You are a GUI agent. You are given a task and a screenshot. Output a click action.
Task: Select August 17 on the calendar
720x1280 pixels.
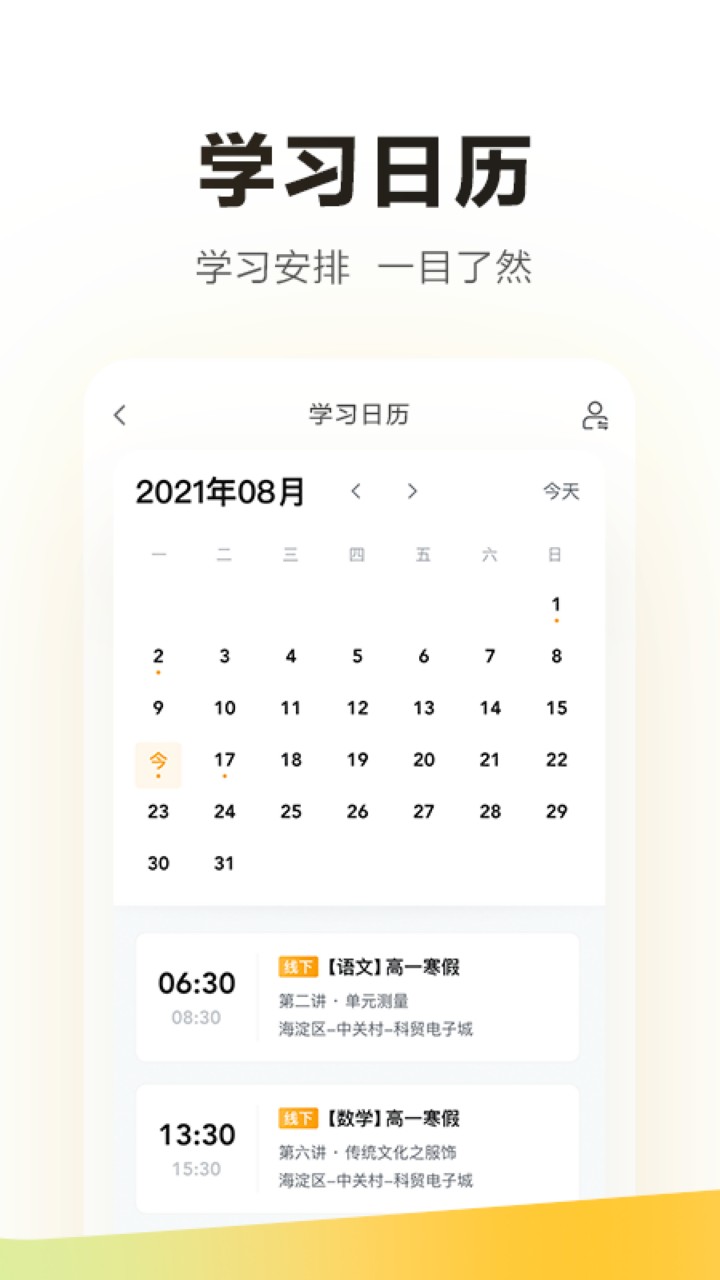click(224, 760)
